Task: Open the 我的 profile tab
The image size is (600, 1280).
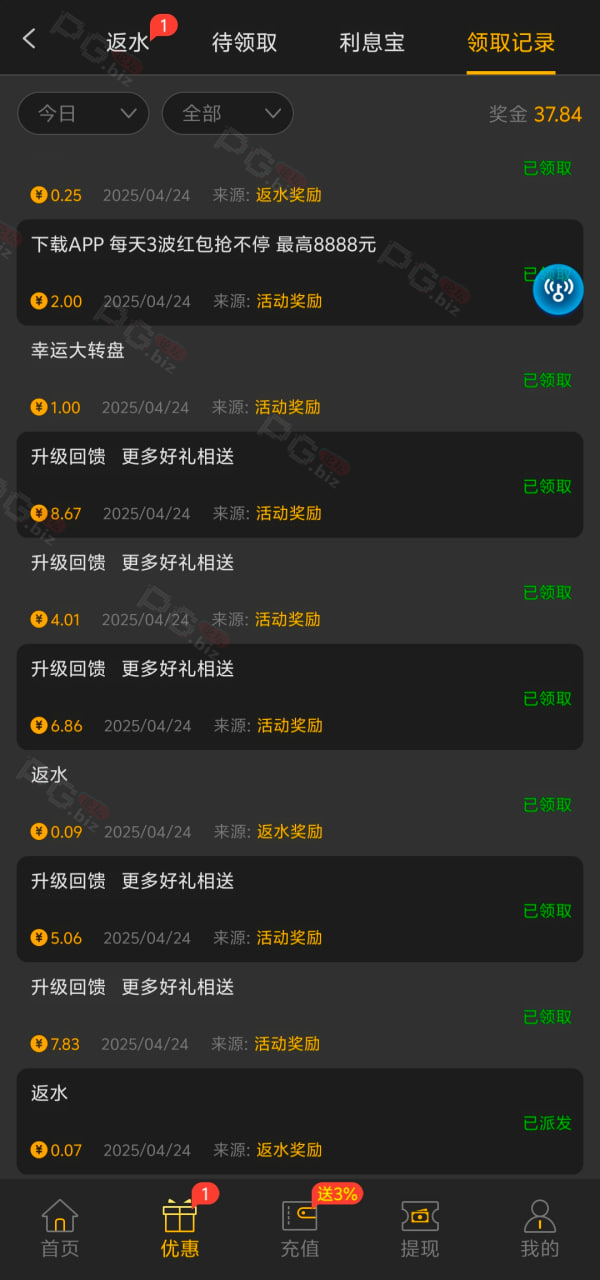Action: click(x=540, y=1228)
